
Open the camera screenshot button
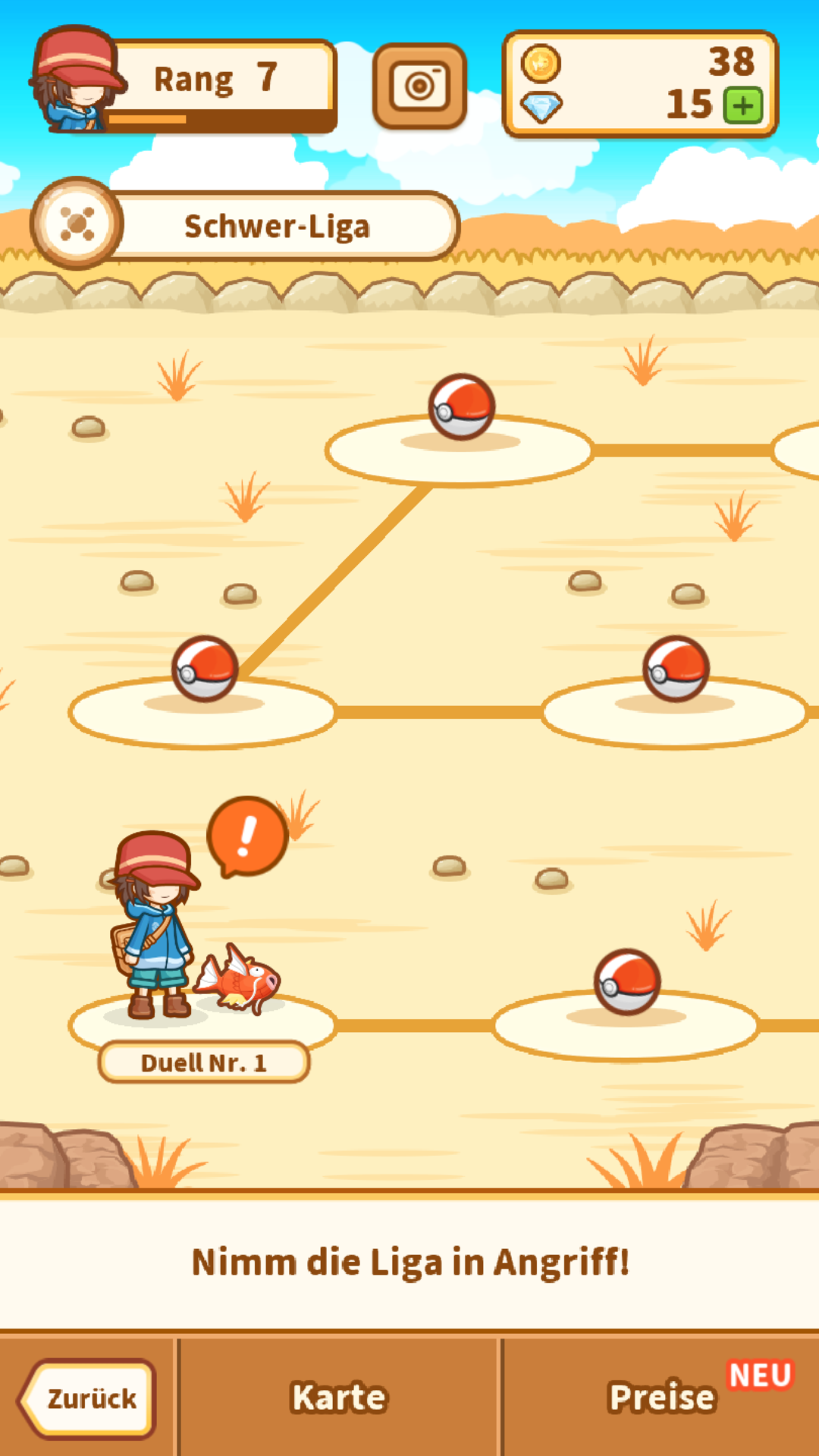pos(419,86)
